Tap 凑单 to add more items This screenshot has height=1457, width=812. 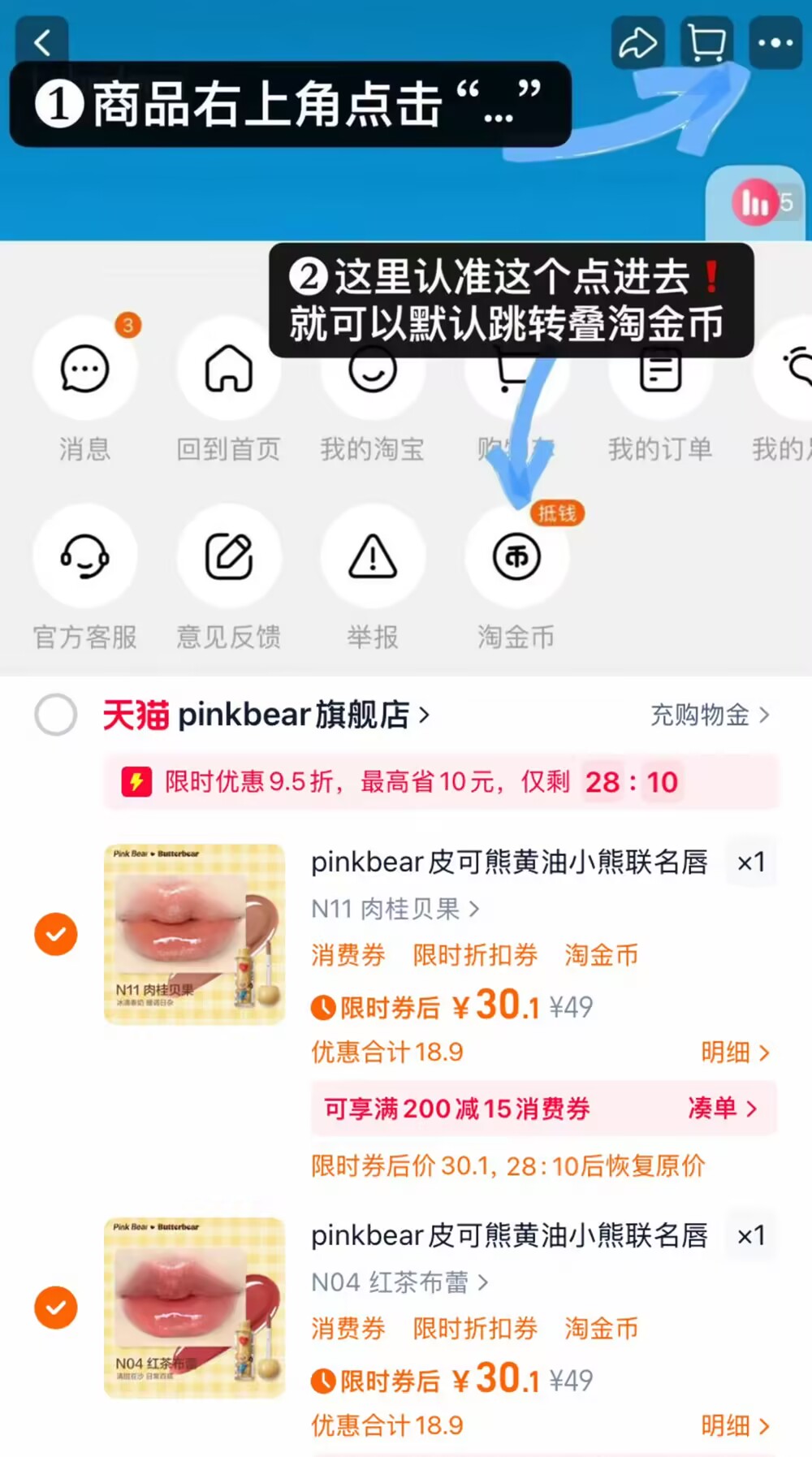(723, 1109)
